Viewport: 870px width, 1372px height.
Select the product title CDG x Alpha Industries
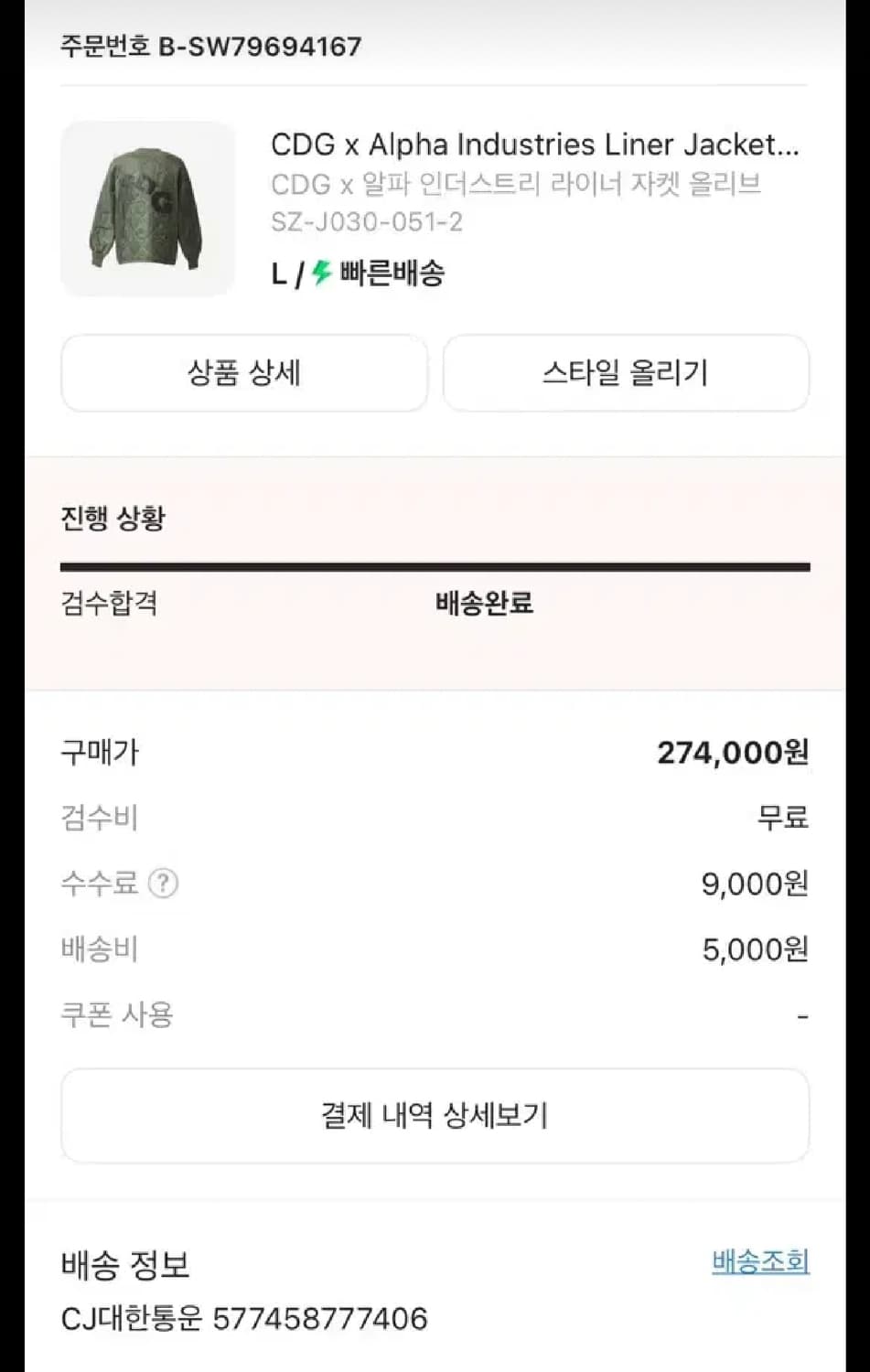[x=535, y=145]
